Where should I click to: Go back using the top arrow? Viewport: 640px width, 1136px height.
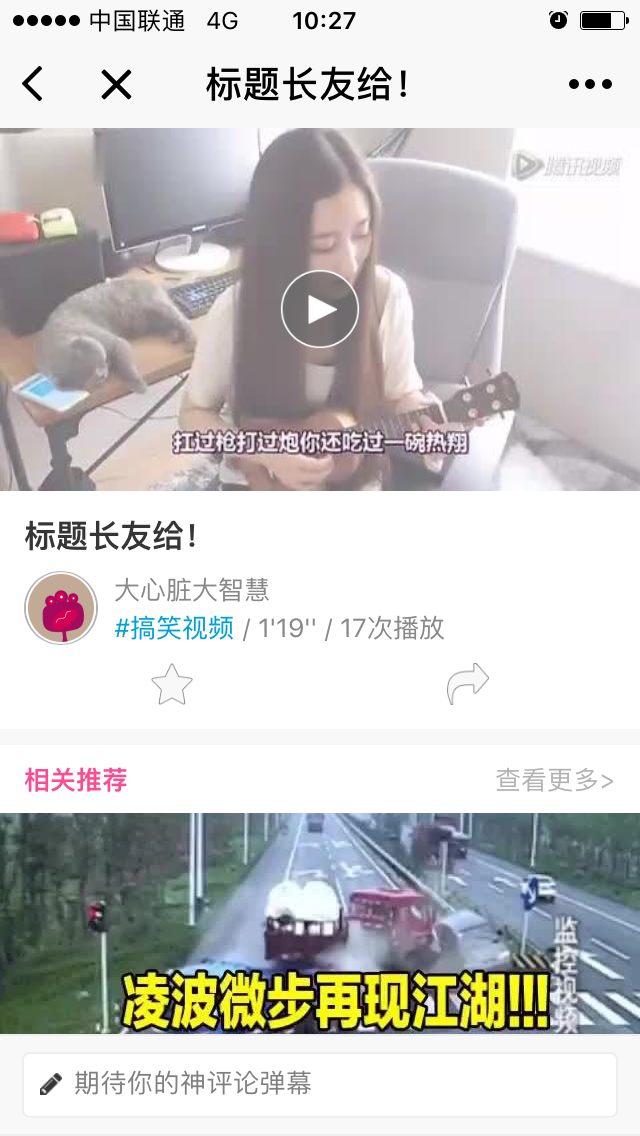[x=33, y=85]
